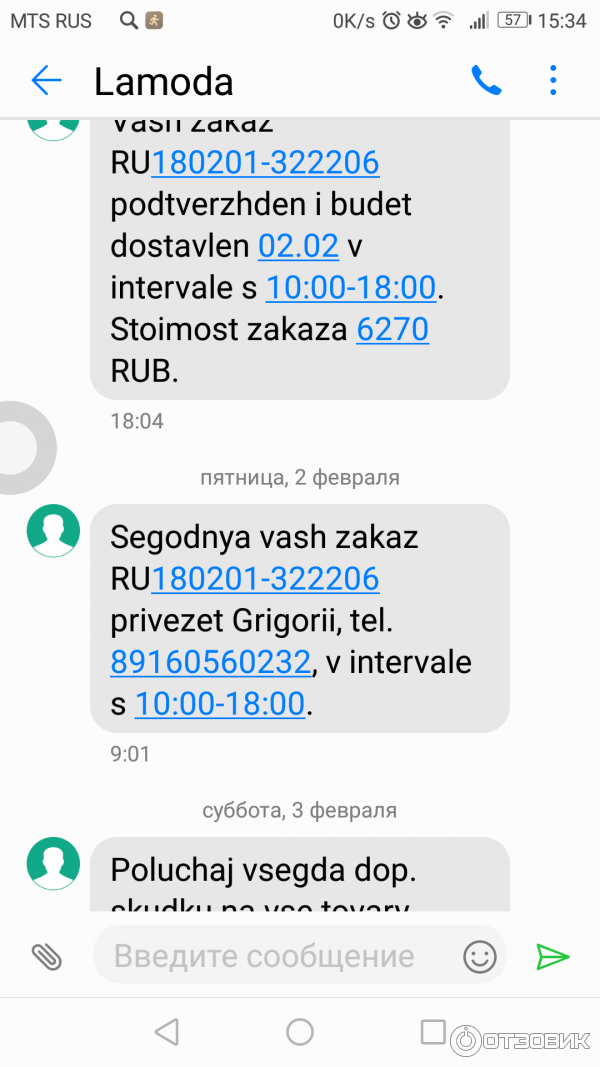This screenshot has width=600, height=1067.
Task: Open the emoji picker
Action: (x=480, y=956)
